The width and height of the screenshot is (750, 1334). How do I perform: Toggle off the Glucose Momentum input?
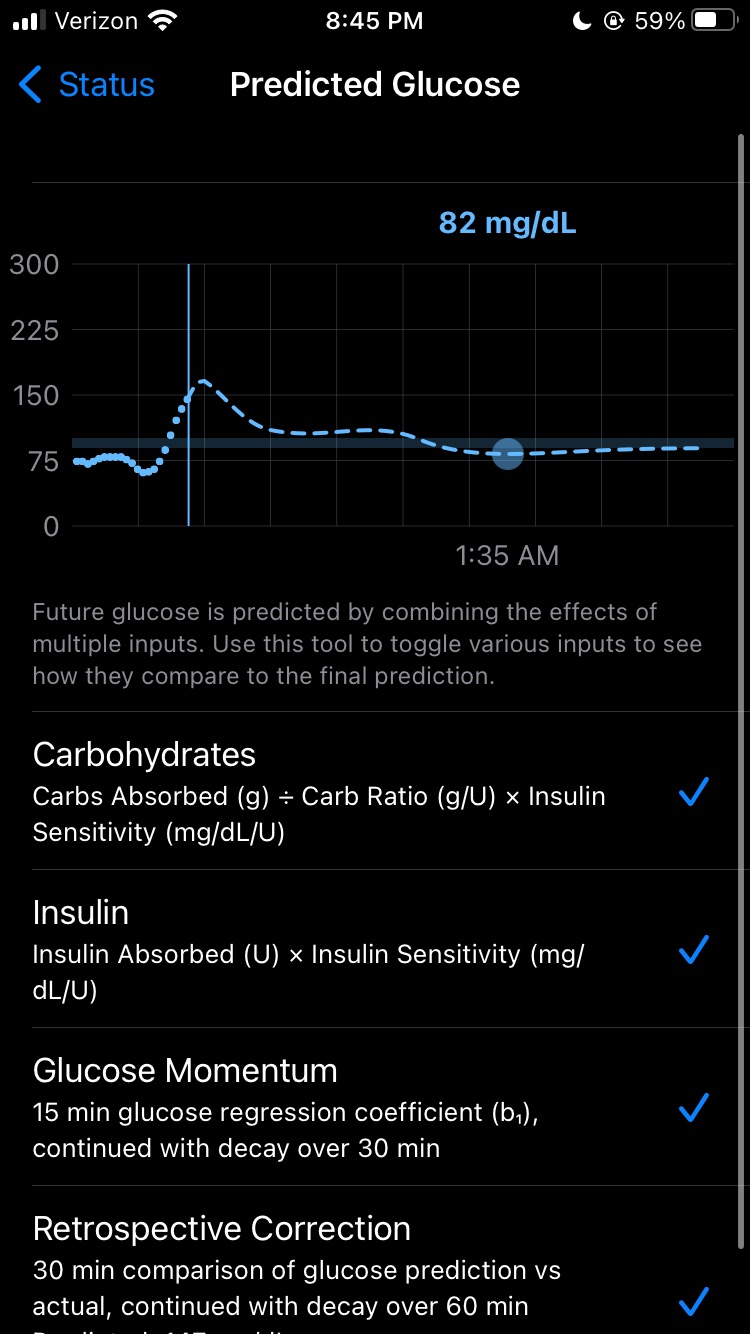[693, 1108]
